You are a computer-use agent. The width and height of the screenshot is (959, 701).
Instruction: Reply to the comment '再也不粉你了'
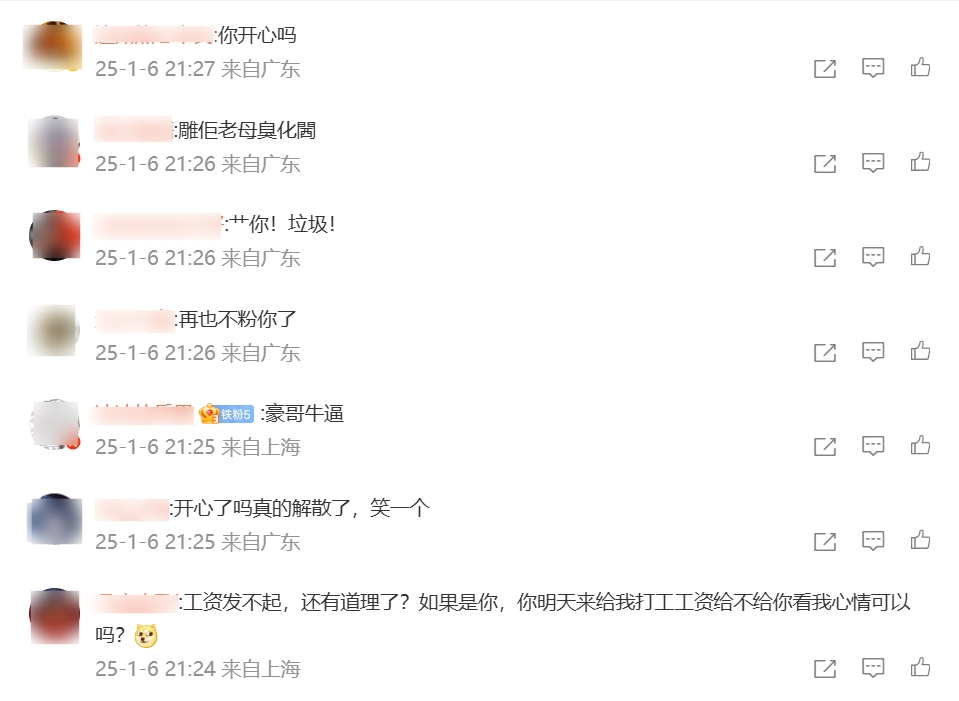click(873, 352)
